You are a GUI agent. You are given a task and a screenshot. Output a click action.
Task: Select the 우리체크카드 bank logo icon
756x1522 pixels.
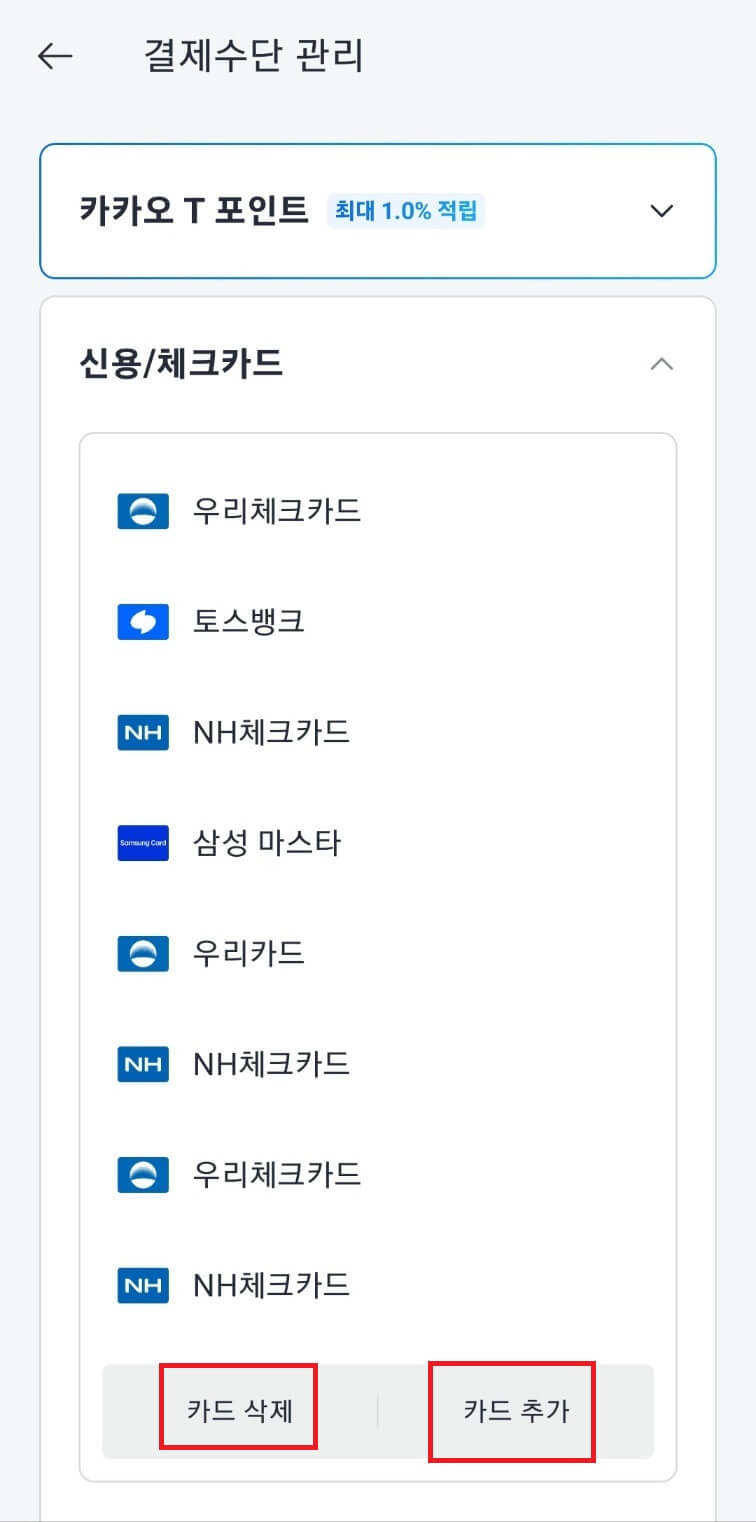tap(142, 511)
